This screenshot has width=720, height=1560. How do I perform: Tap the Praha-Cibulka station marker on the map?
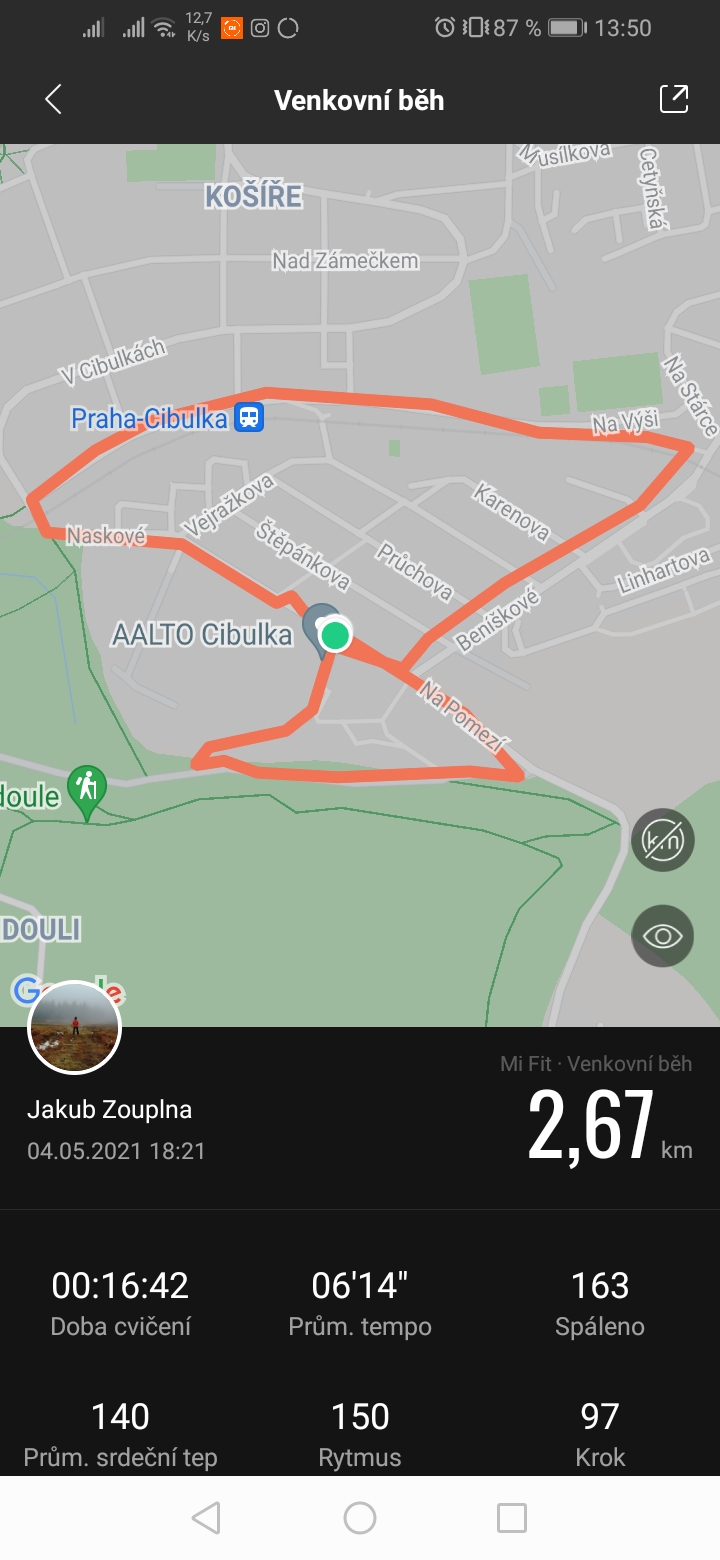249,416
